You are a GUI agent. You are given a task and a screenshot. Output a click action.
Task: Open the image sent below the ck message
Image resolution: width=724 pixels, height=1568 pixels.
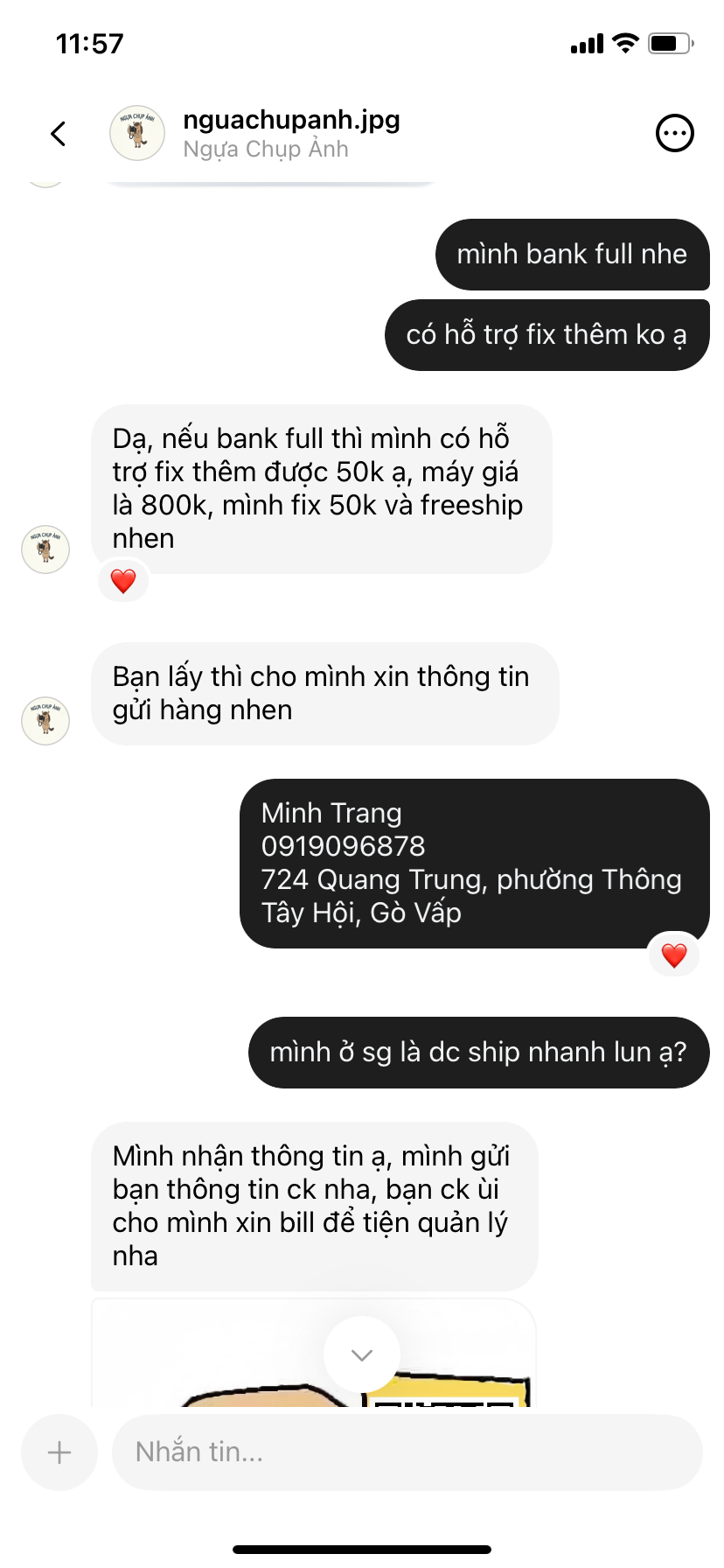pyautogui.click(x=313, y=1353)
